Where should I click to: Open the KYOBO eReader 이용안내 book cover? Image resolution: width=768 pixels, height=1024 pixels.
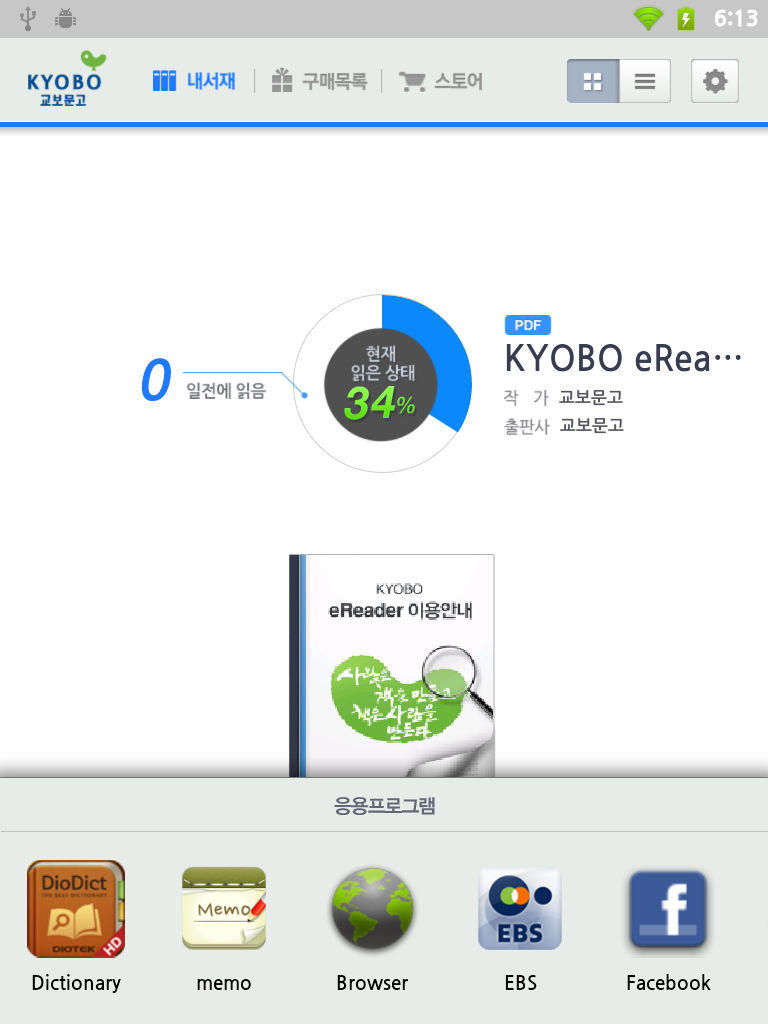(392, 665)
